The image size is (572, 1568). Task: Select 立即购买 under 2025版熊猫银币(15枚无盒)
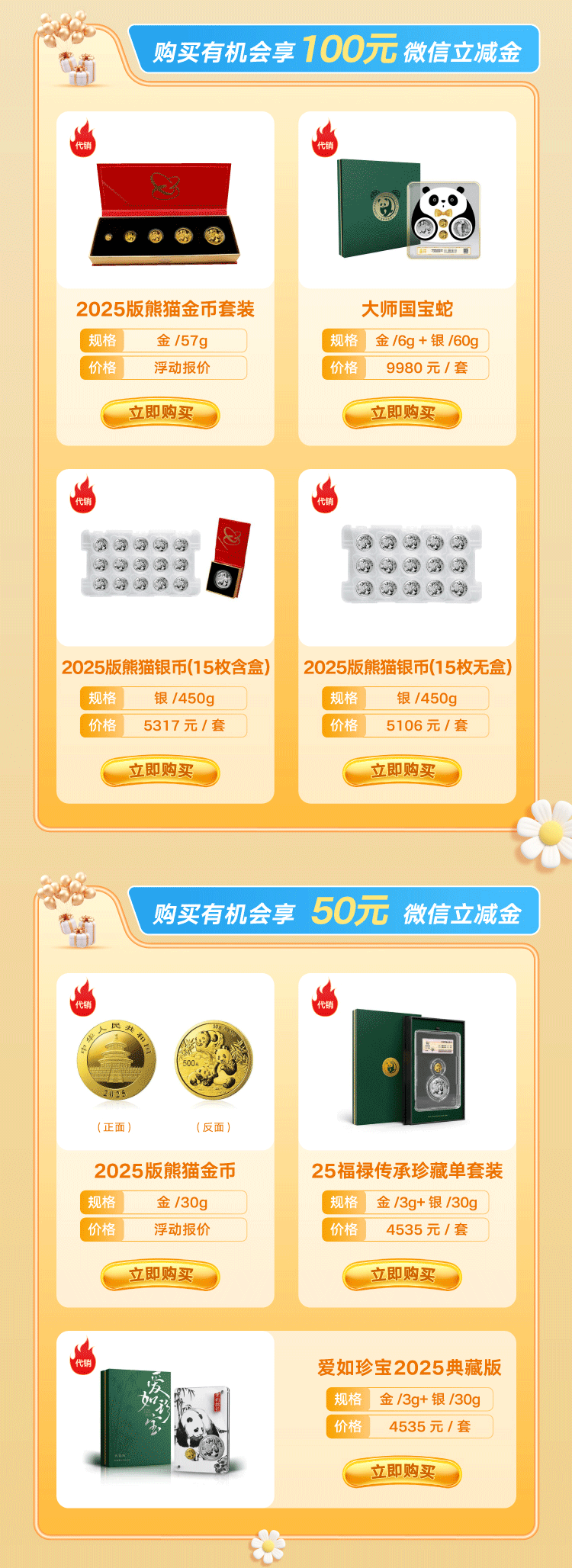tap(402, 771)
